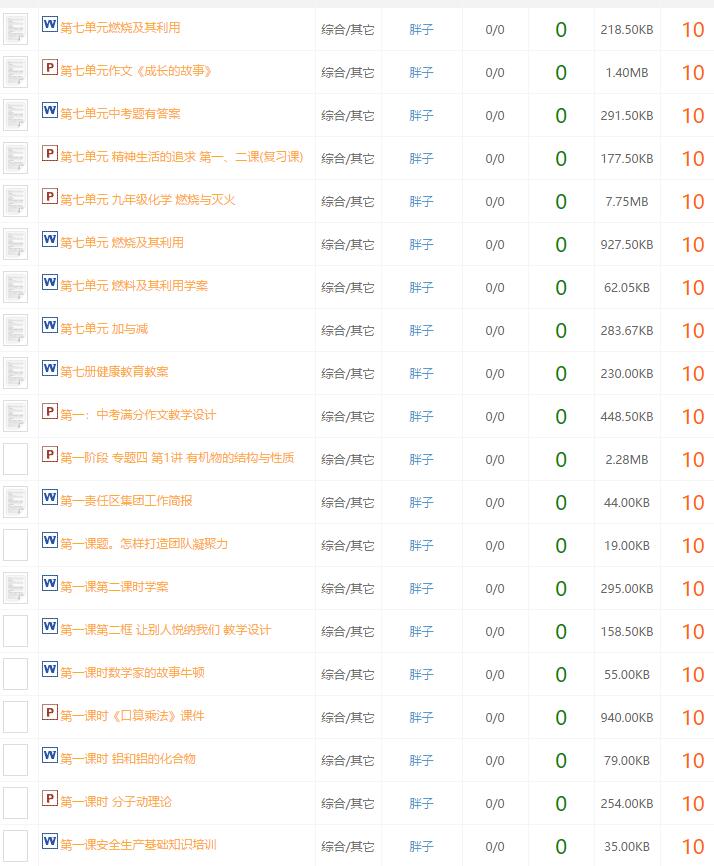The width and height of the screenshot is (714, 866).
Task: Open 第一课时 铝和铝的化合物
Action: [x=128, y=759]
